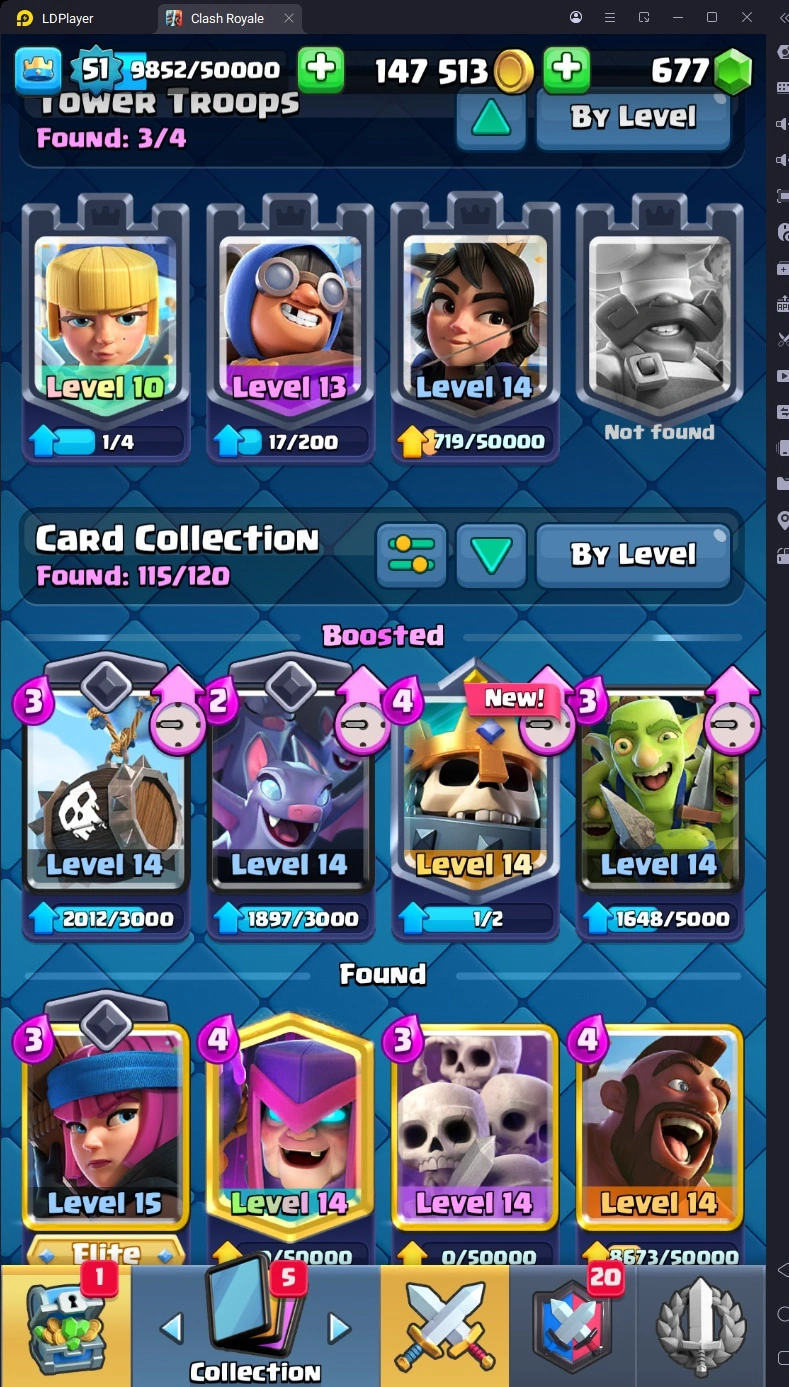Select the Dagger Duchess level 14 card
This screenshot has height=1387, width=789.
(x=474, y=320)
